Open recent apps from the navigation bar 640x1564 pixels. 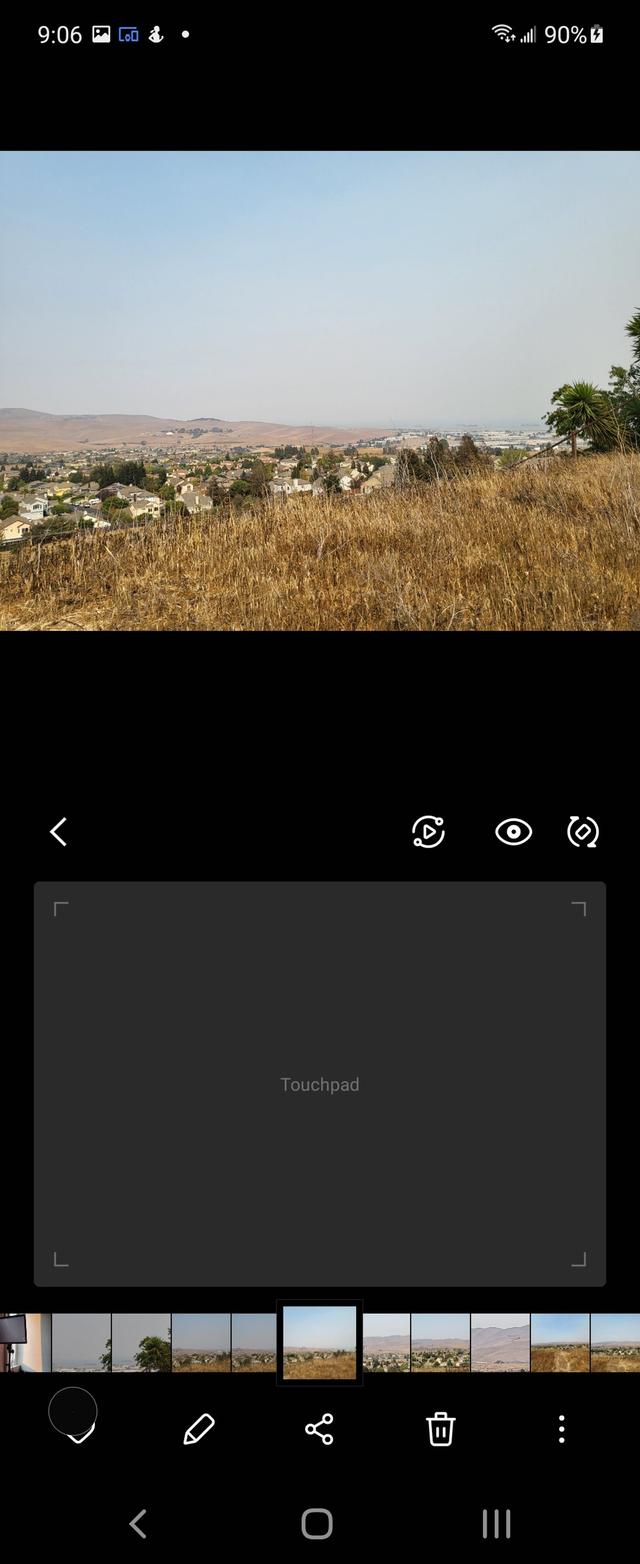[496, 1523]
